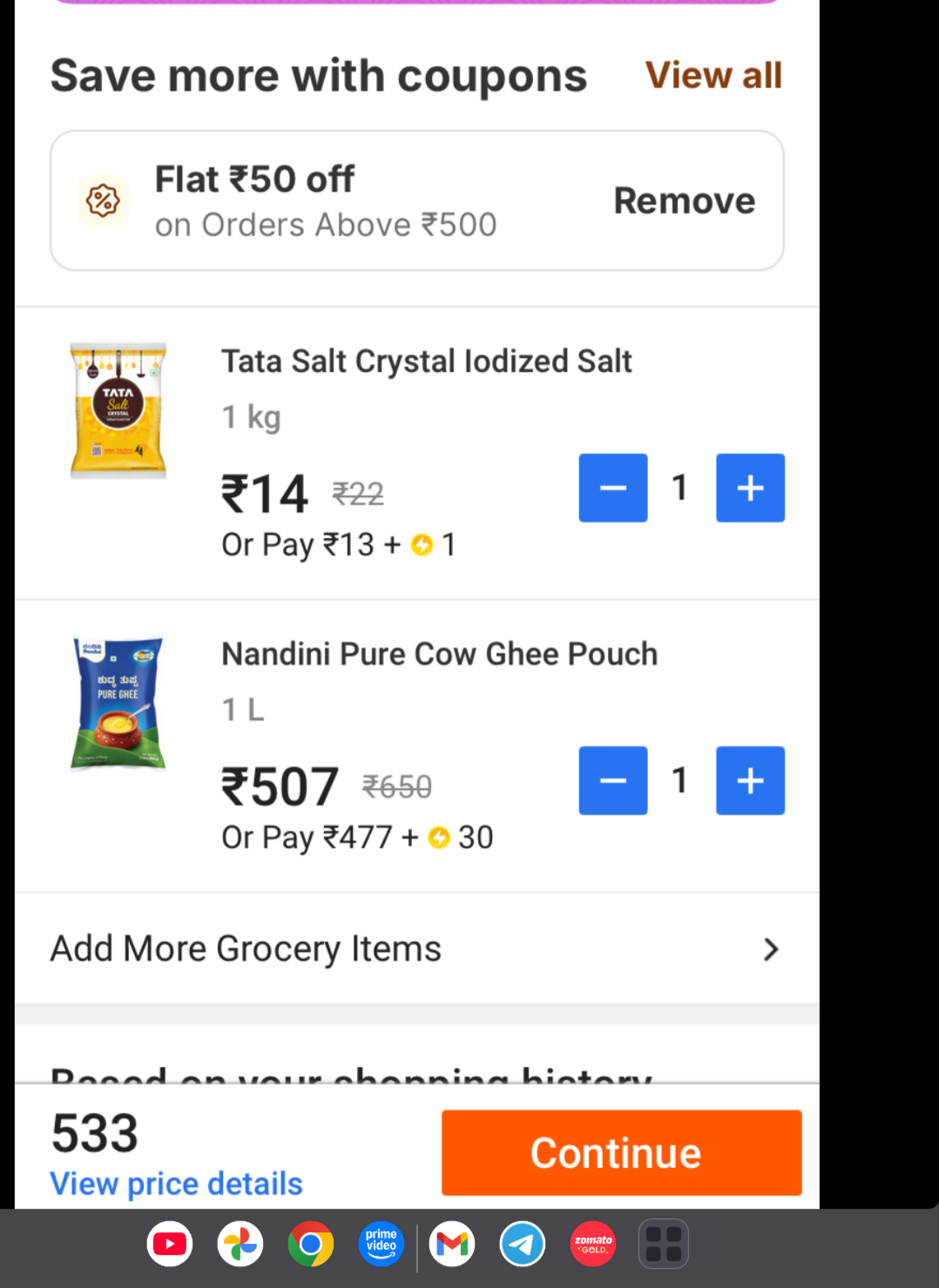Increase Tata Salt quantity

[750, 488]
